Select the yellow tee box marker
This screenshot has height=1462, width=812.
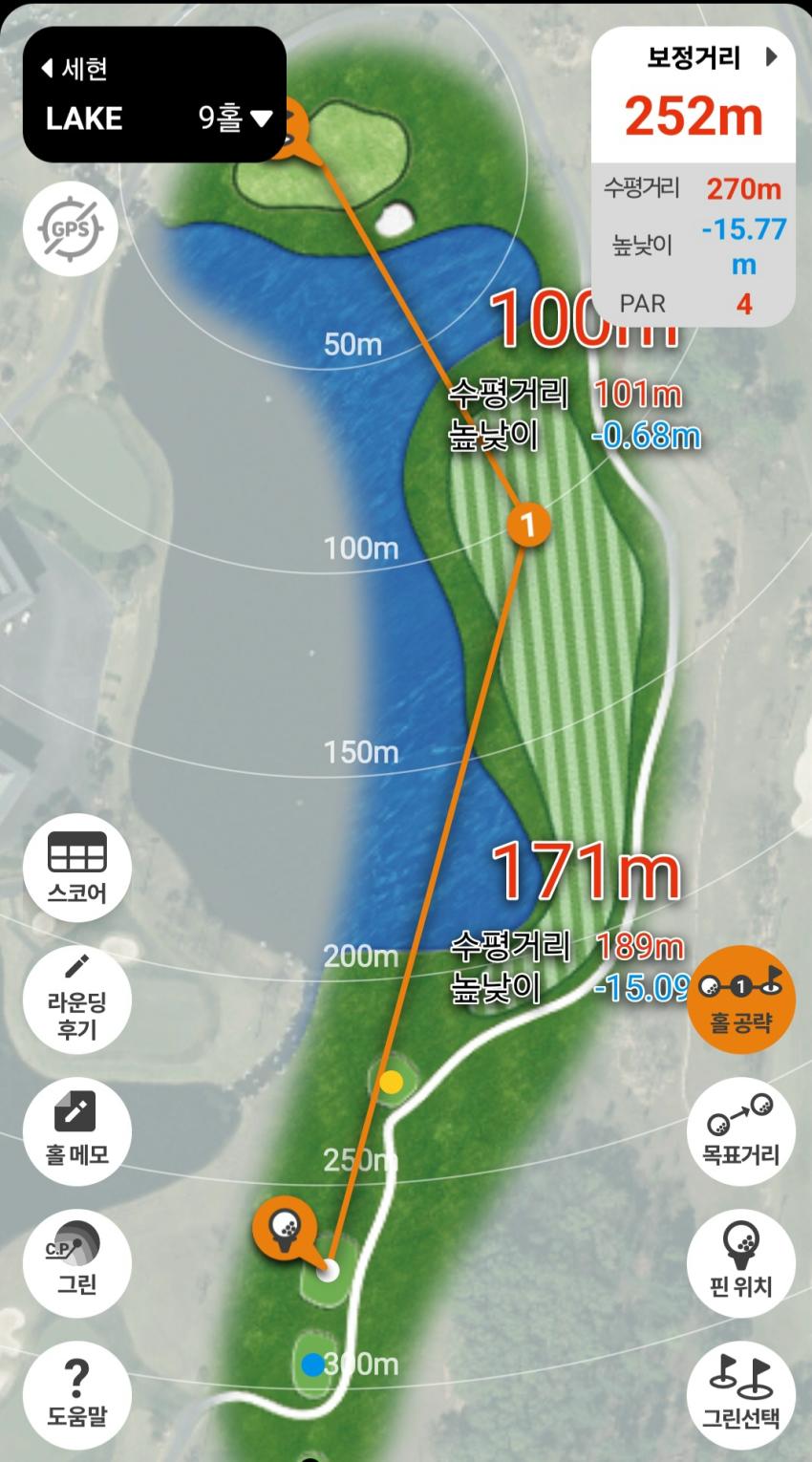coord(391,1082)
